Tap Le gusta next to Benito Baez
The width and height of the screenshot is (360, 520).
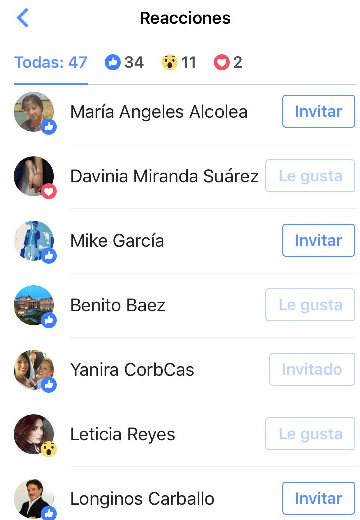point(310,305)
